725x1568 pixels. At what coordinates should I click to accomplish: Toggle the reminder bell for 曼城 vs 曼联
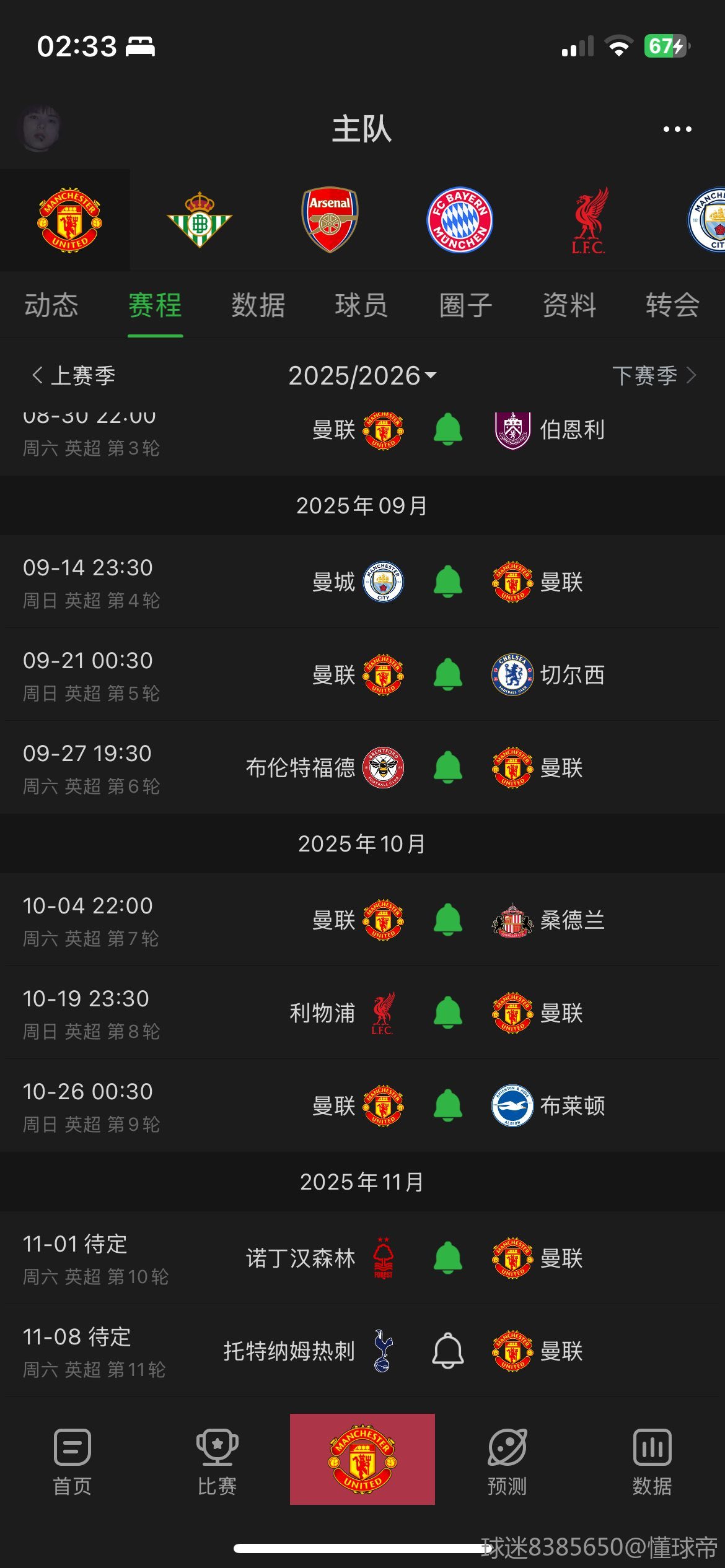point(447,581)
